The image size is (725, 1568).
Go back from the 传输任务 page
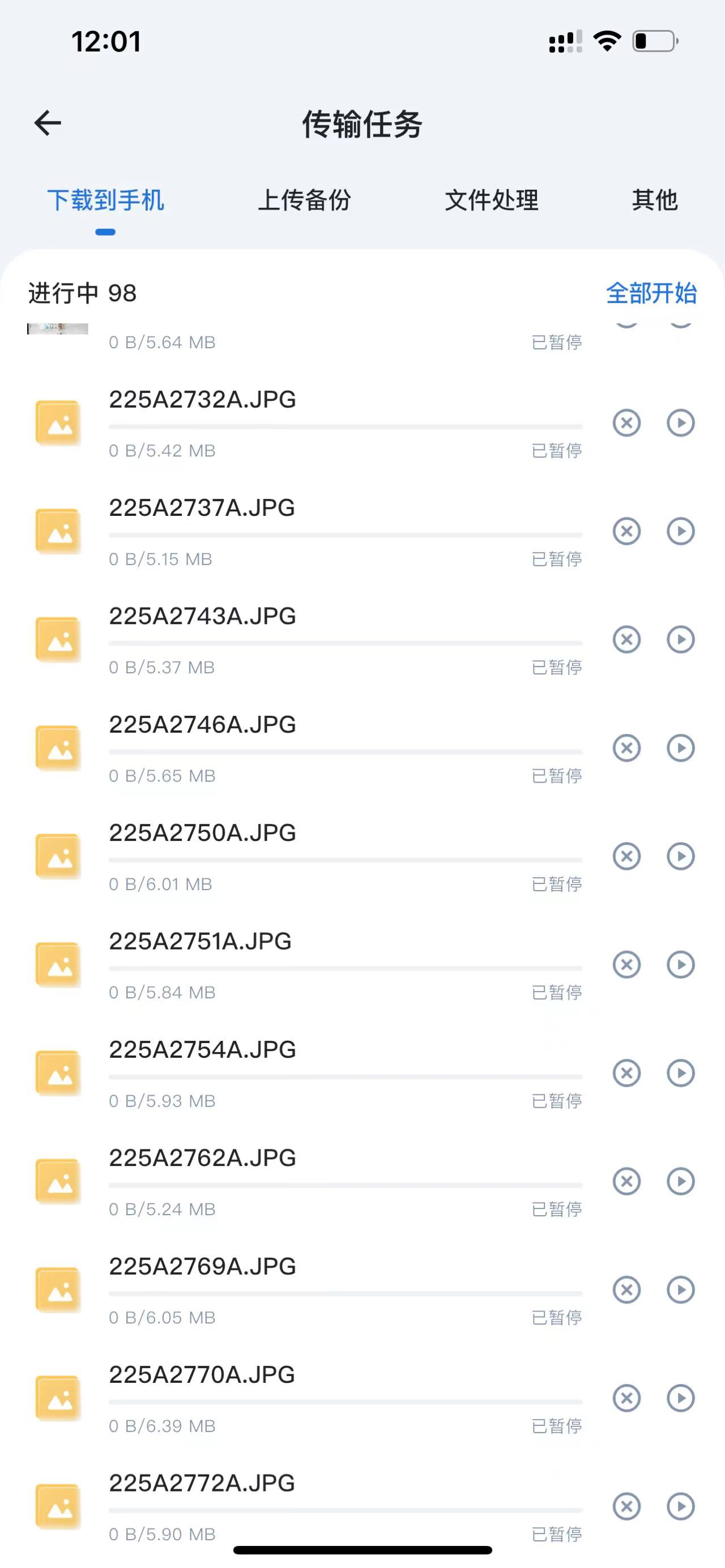(48, 123)
